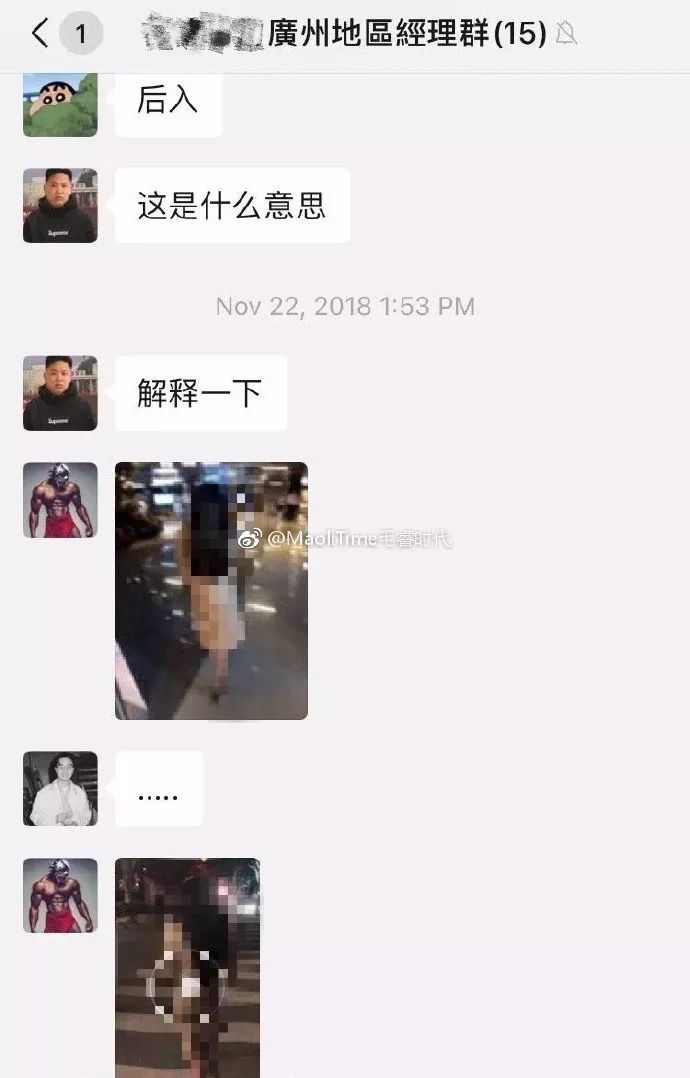Open the photo message sent after 解释一下

point(211,590)
